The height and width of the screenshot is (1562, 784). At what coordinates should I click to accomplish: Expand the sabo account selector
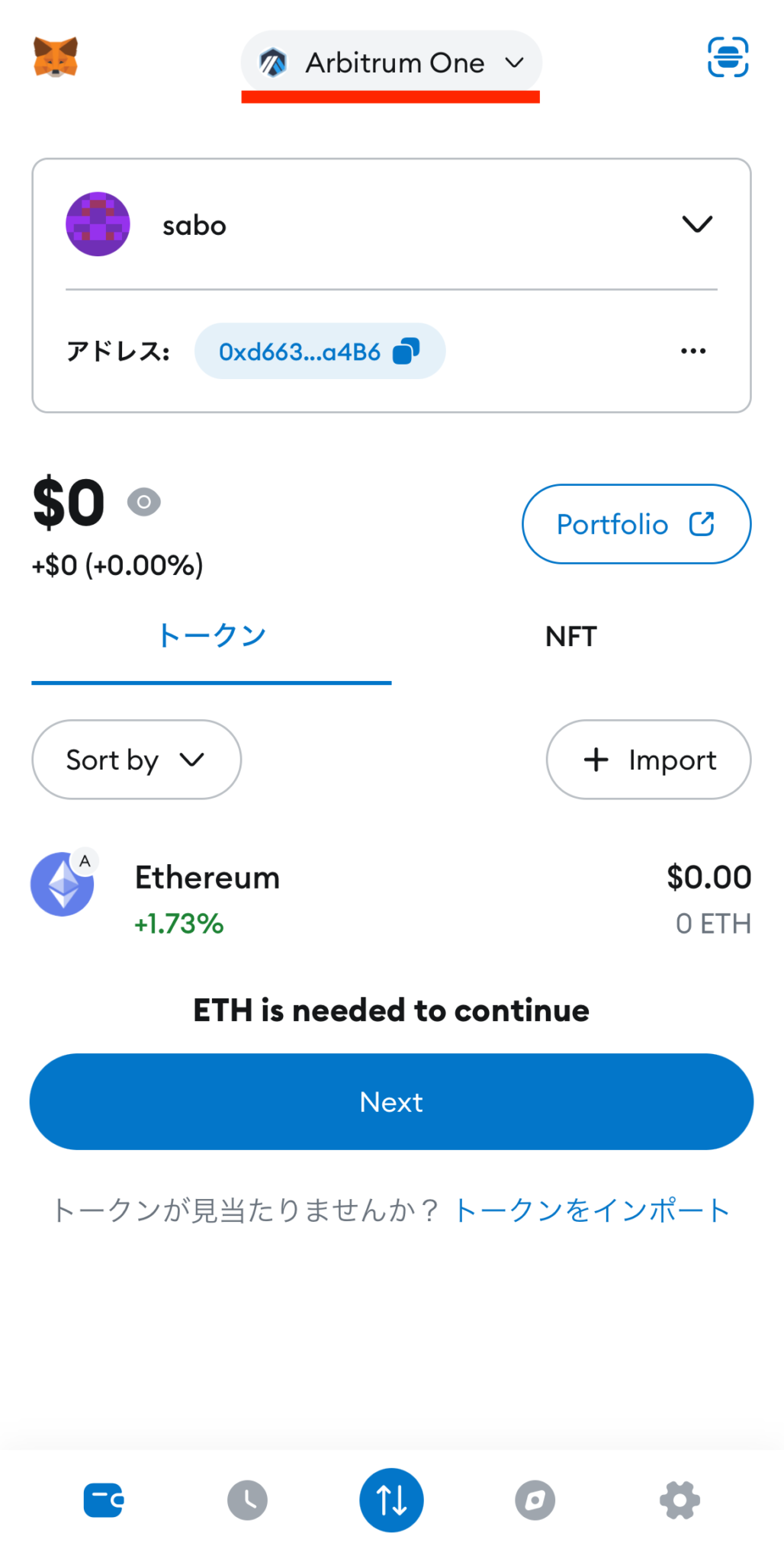coord(696,224)
